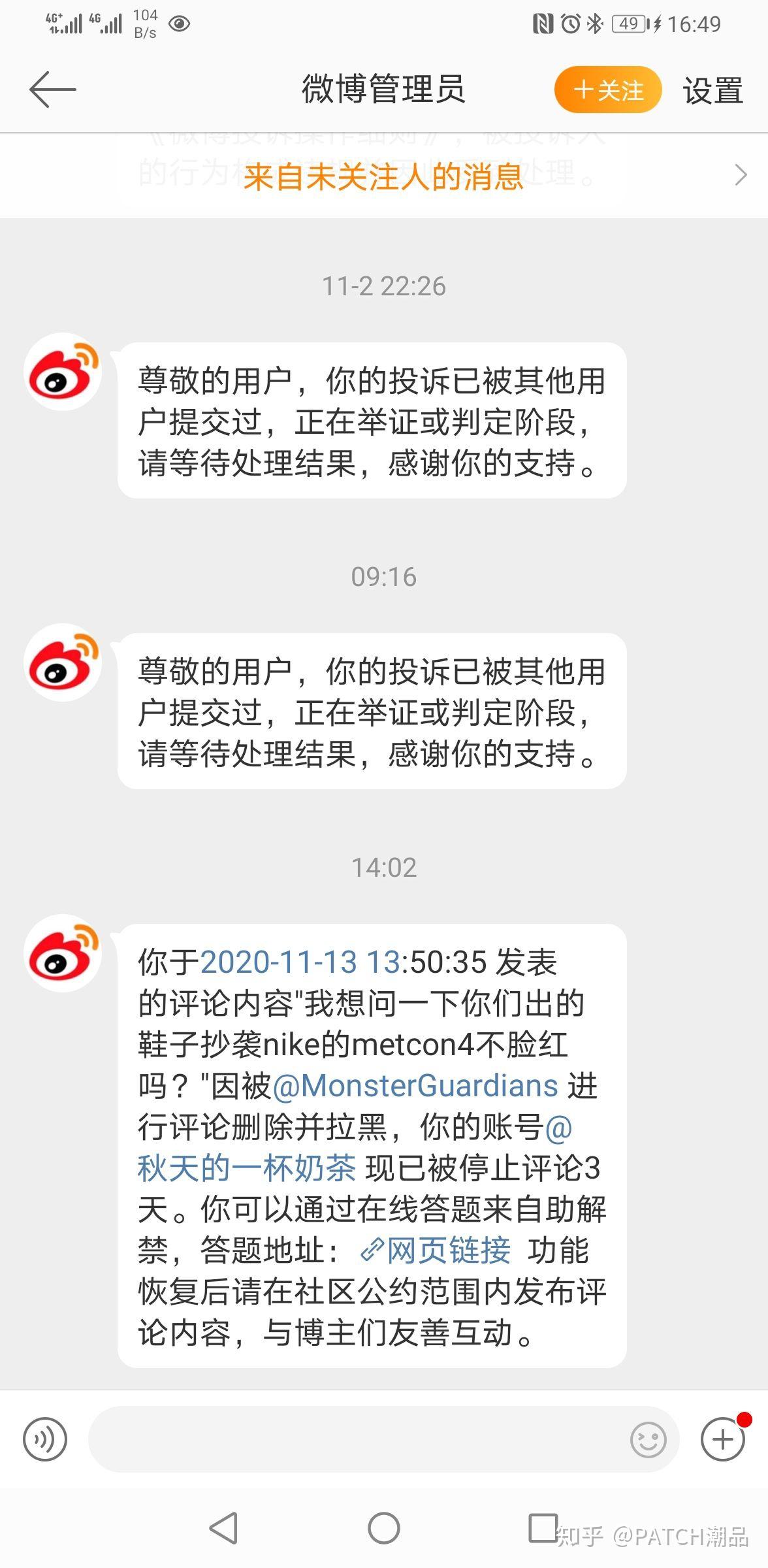Open the 网页链接 answer-quiz link
This screenshot has height=1568, width=768.
coord(436,1250)
